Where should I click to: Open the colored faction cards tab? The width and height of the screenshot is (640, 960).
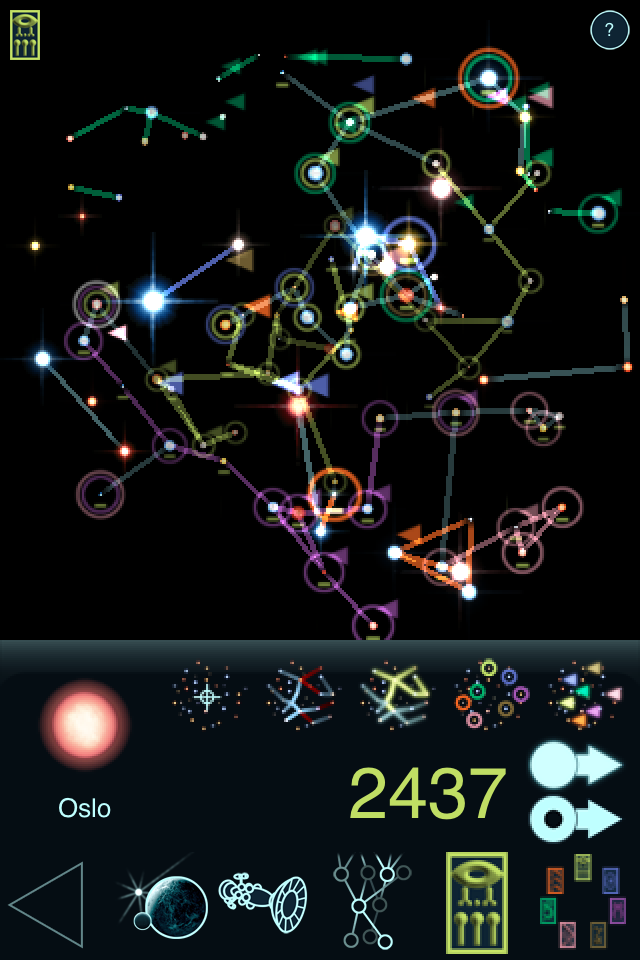(x=584, y=902)
